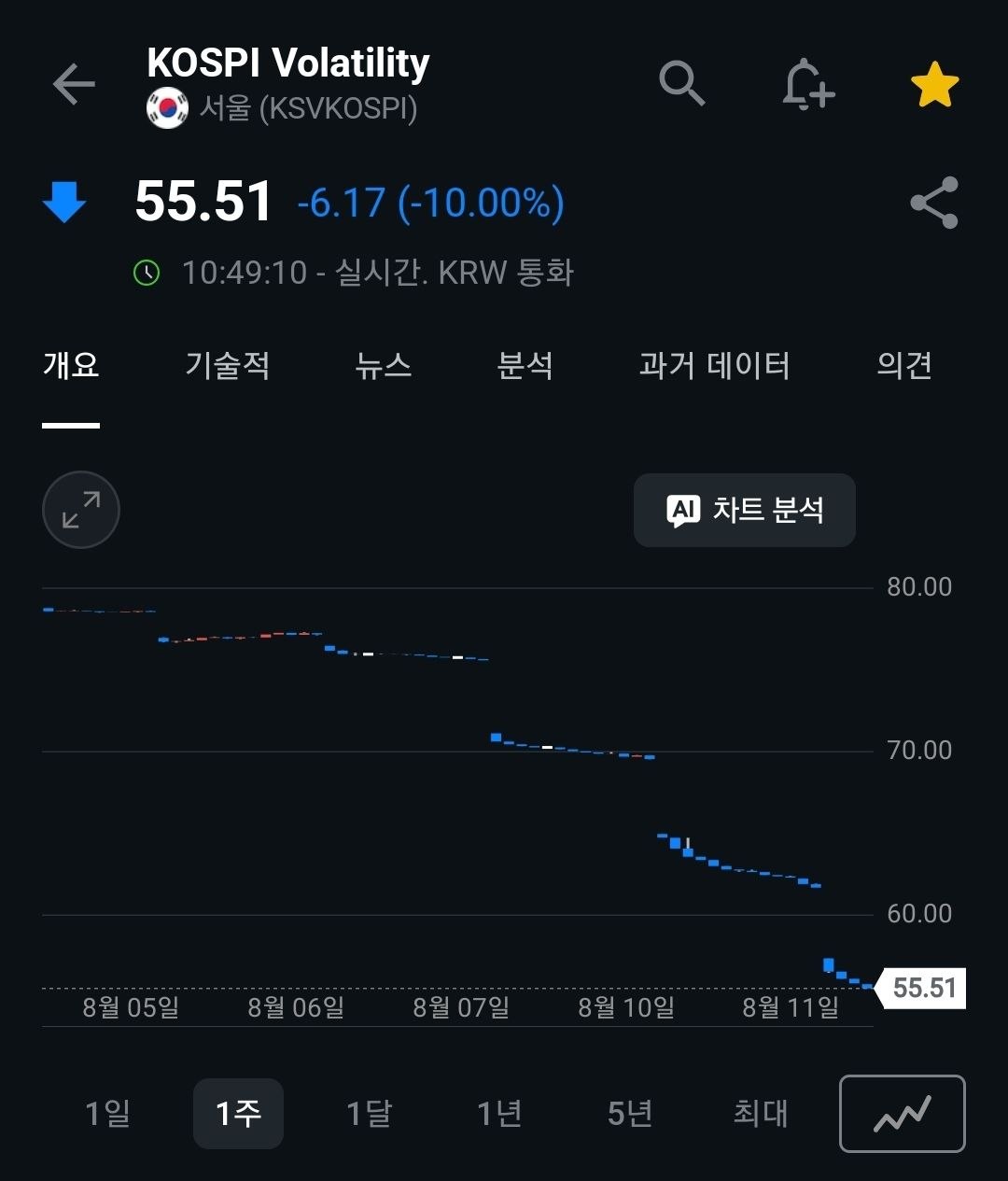Switch chart range to 1달
Screen dimensions: 1008x1181
[369, 1114]
